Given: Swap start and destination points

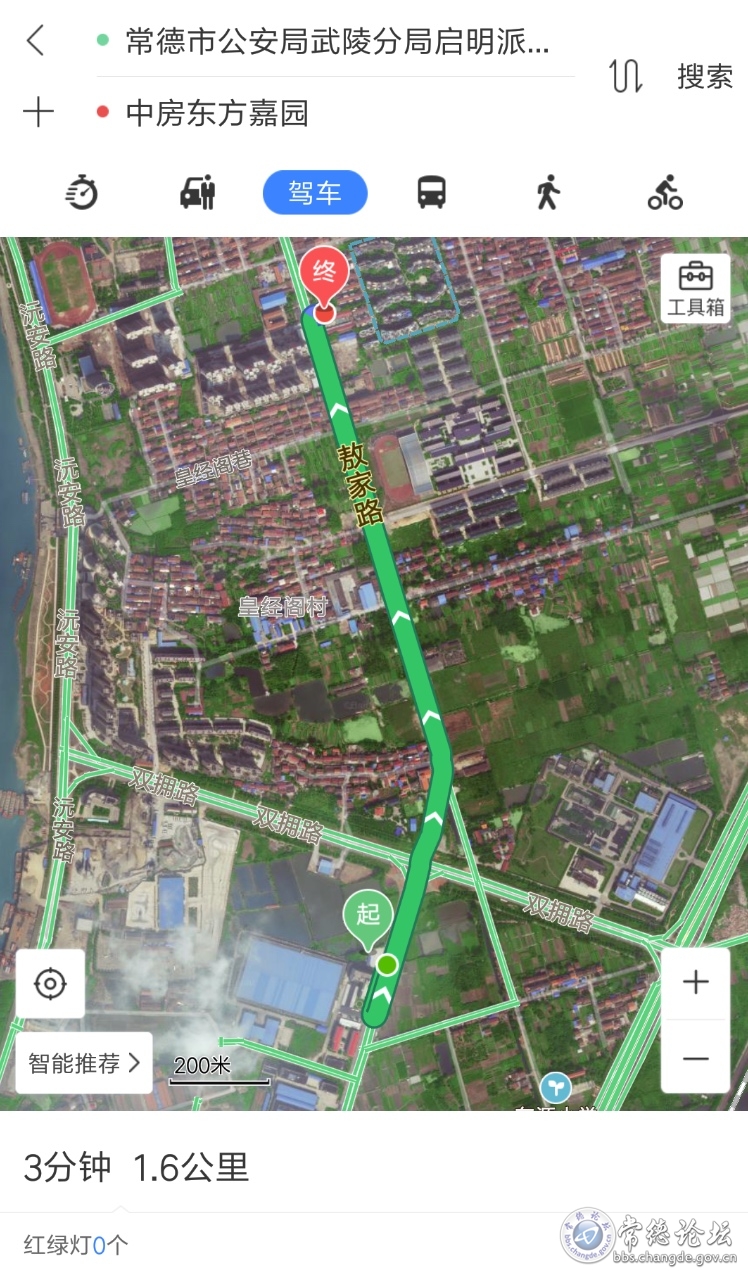Looking at the screenshot, I should point(626,76).
